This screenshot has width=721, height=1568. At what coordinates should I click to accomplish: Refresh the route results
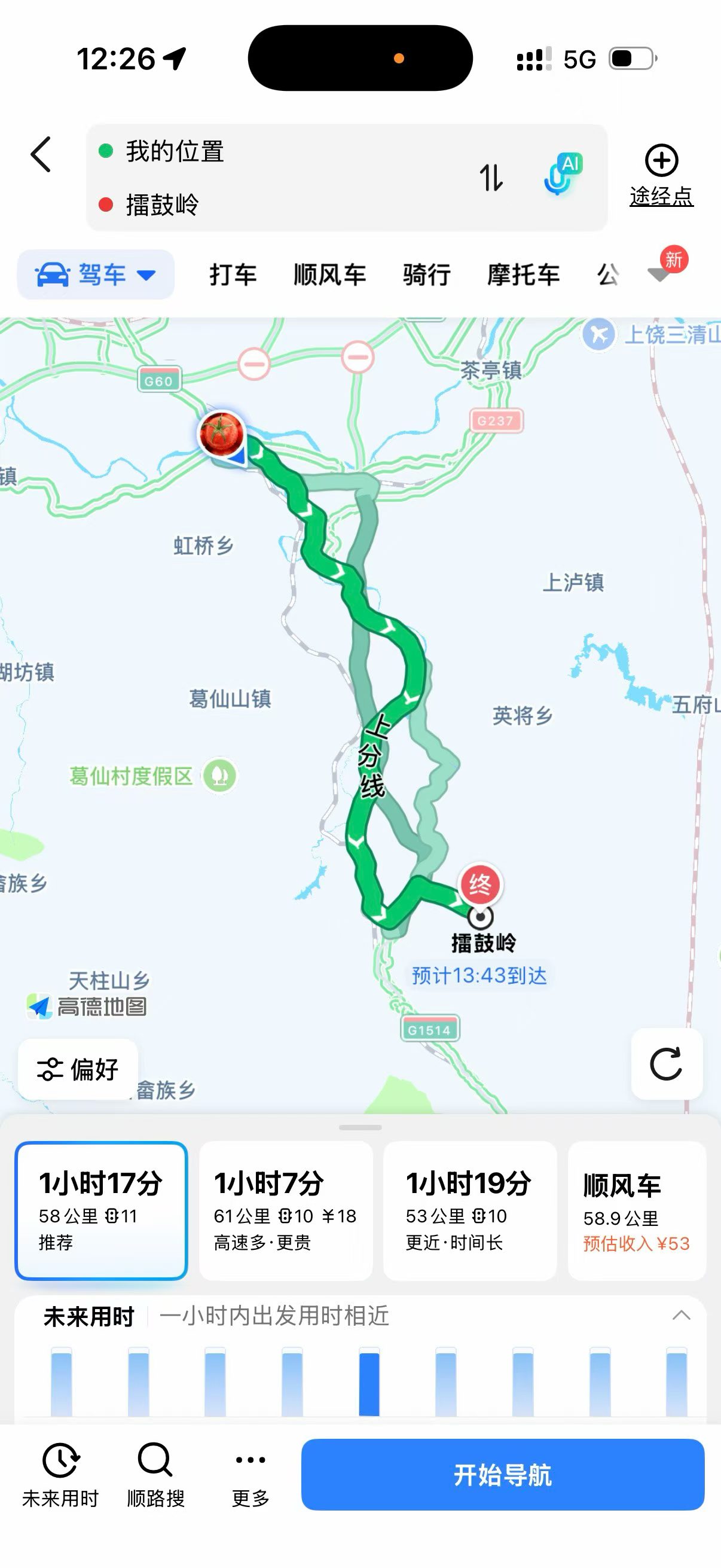pyautogui.click(x=666, y=1063)
